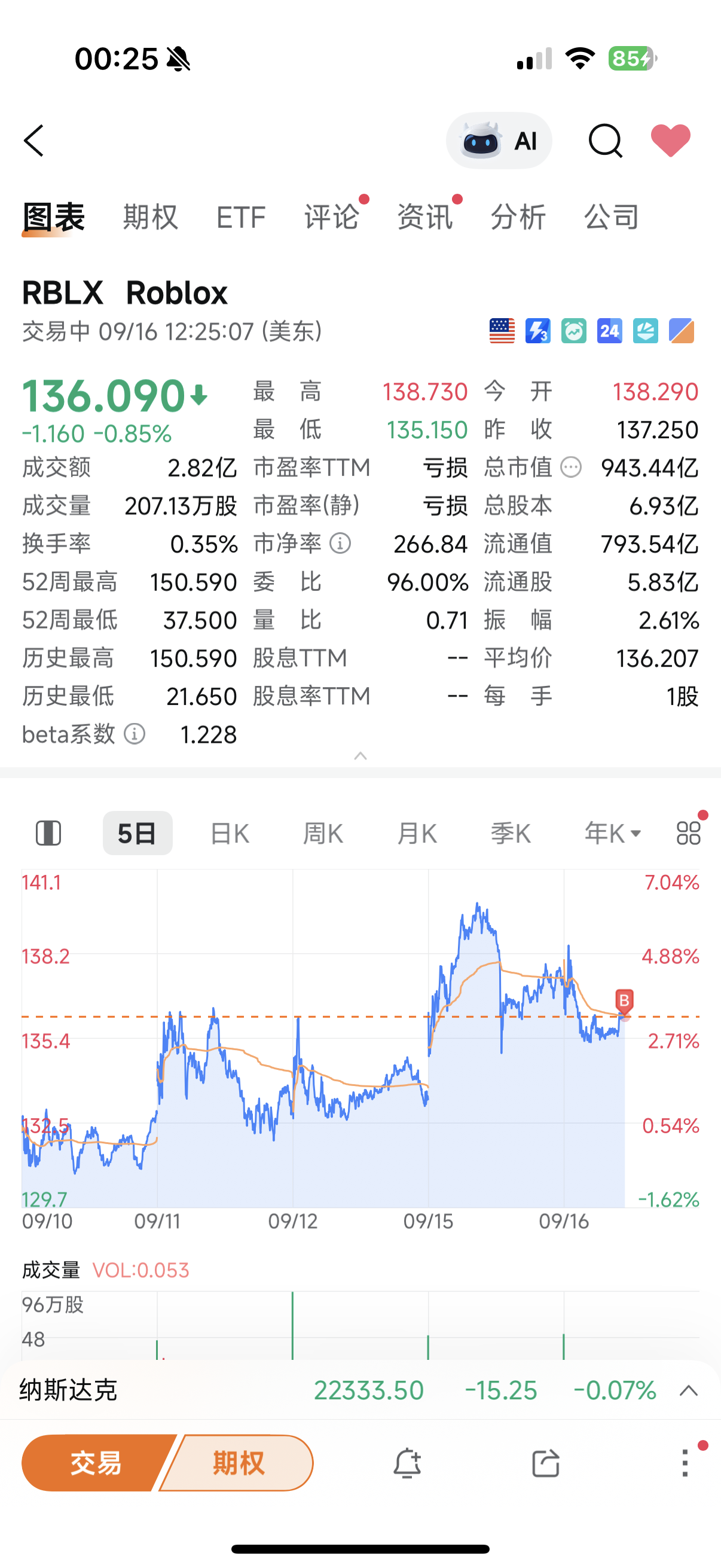721x1568 pixels.
Task: Expand the 纳斯达克 index bar
Action: [688, 1391]
